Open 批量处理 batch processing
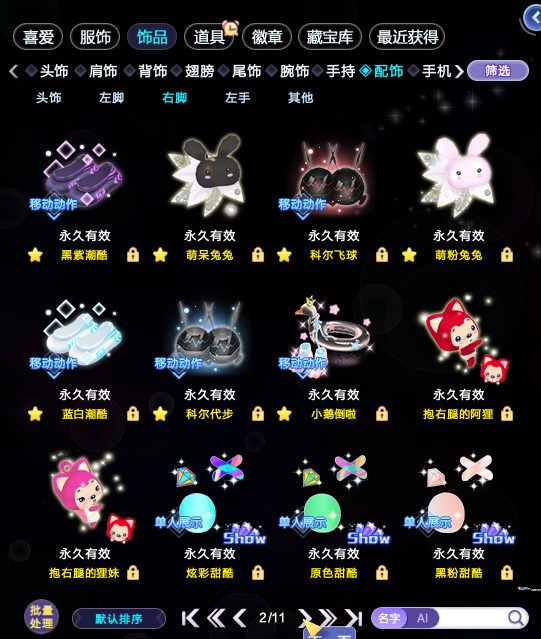The image size is (541, 639). 42,617
